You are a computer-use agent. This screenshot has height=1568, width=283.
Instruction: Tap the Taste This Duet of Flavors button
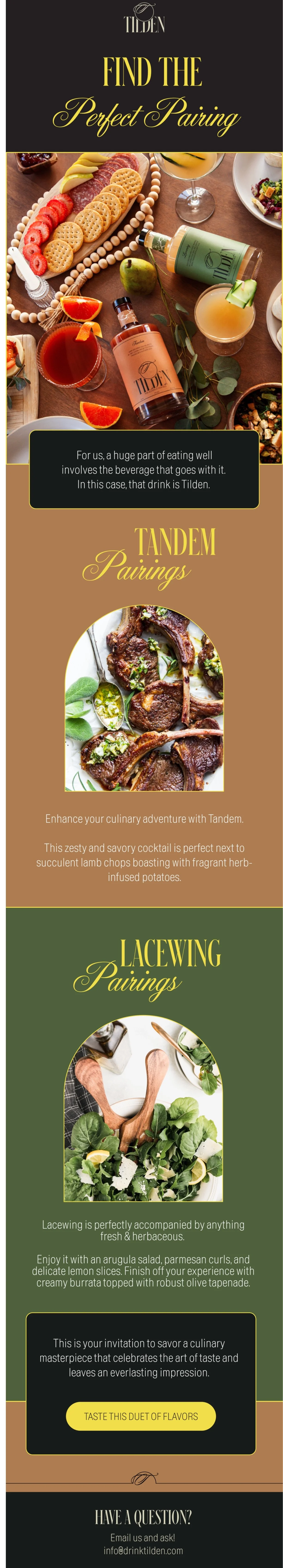pyautogui.click(x=141, y=1416)
